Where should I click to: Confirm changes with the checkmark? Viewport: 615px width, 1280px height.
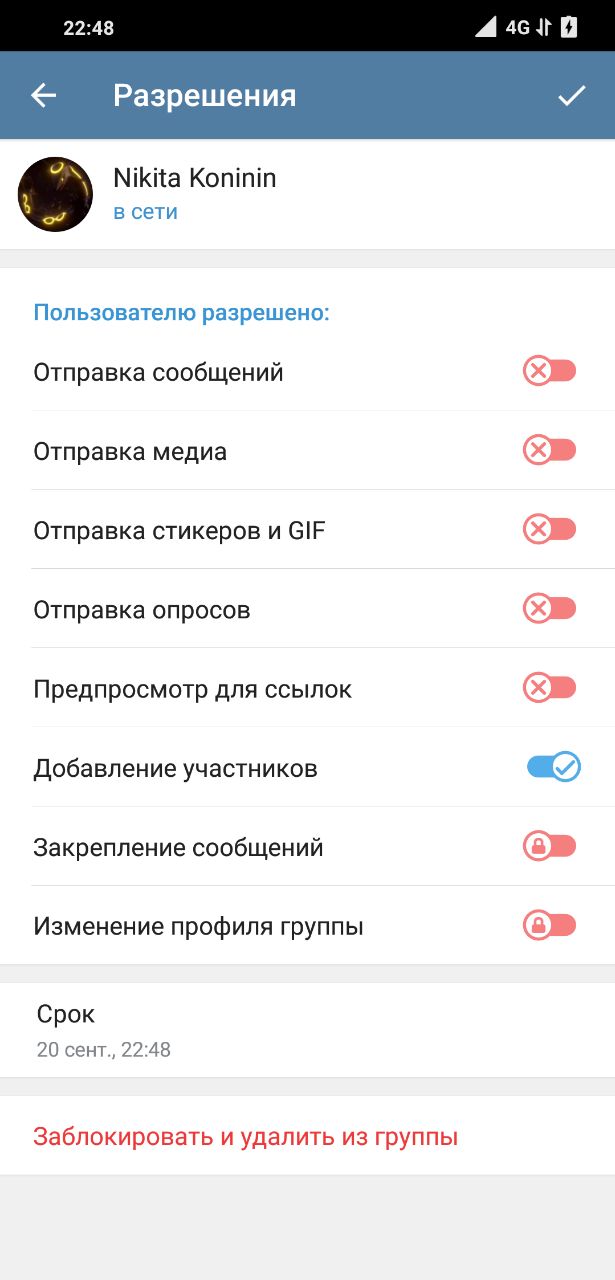click(x=571, y=95)
